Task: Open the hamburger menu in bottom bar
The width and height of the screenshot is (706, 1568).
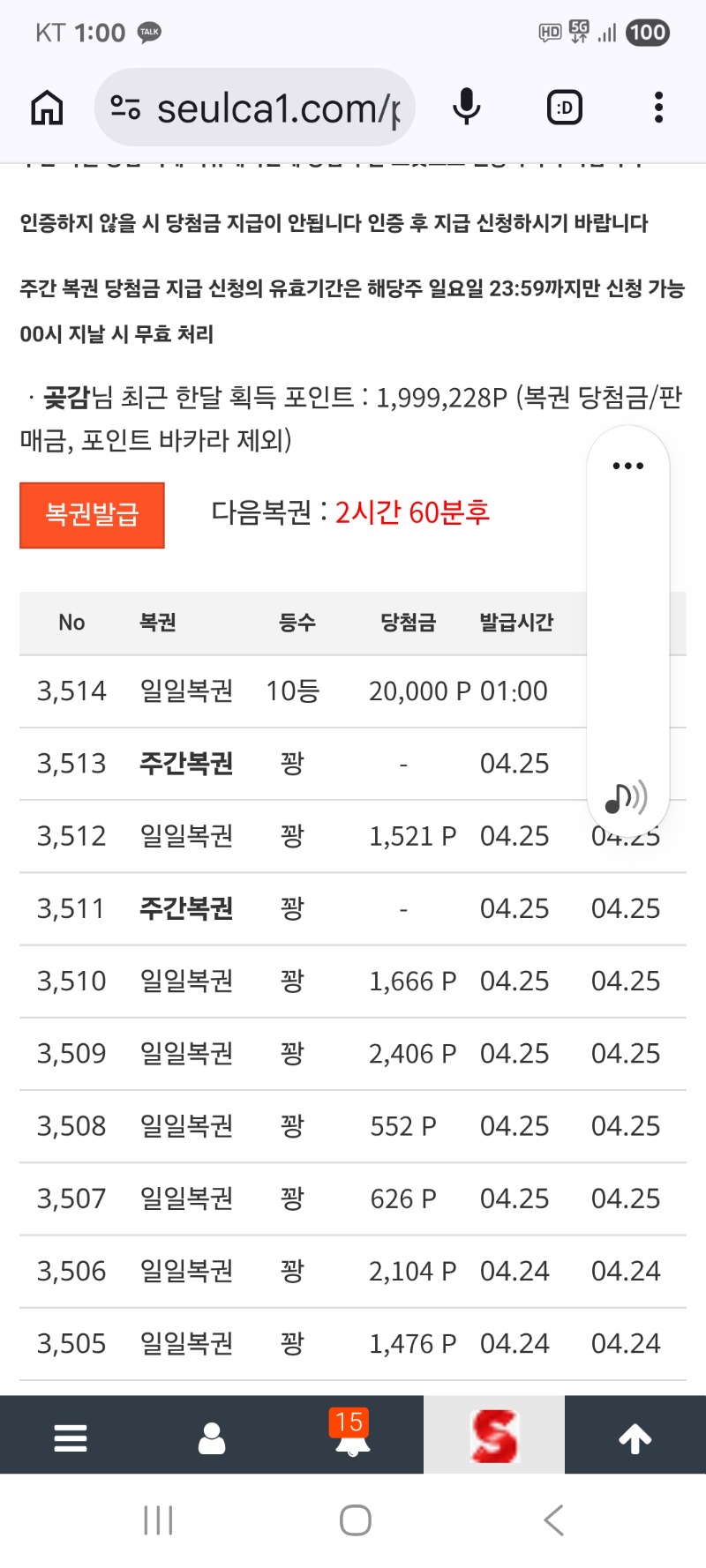Action: tap(71, 1437)
